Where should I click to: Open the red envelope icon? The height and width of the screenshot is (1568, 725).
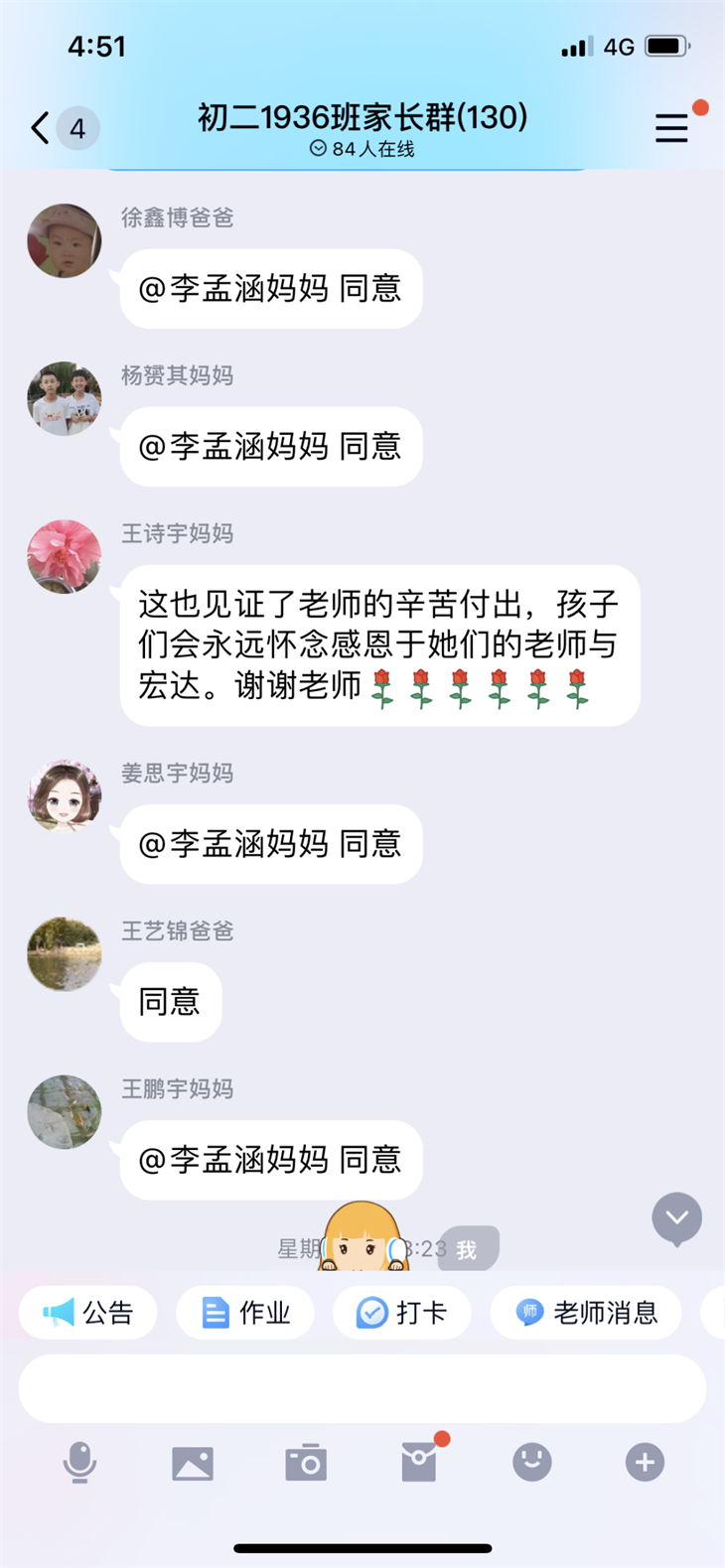(419, 1463)
